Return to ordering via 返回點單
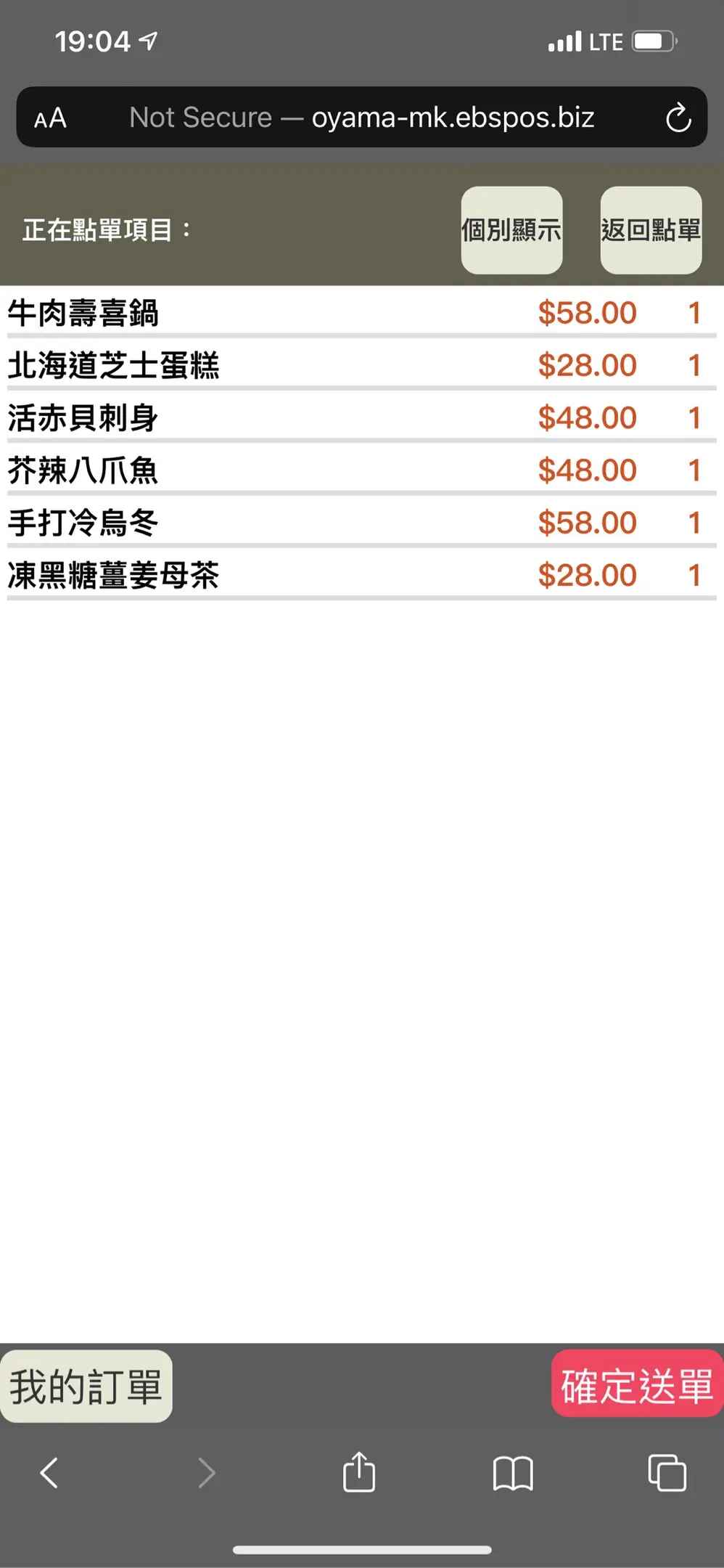 (651, 230)
